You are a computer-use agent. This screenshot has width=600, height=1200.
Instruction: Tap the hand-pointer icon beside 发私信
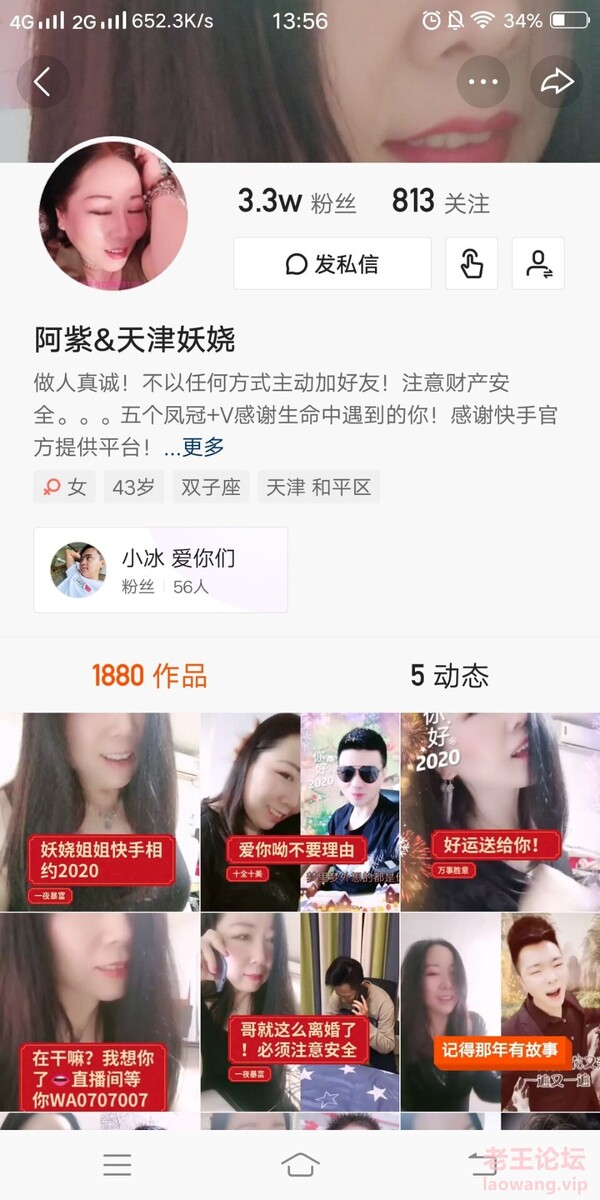471,264
